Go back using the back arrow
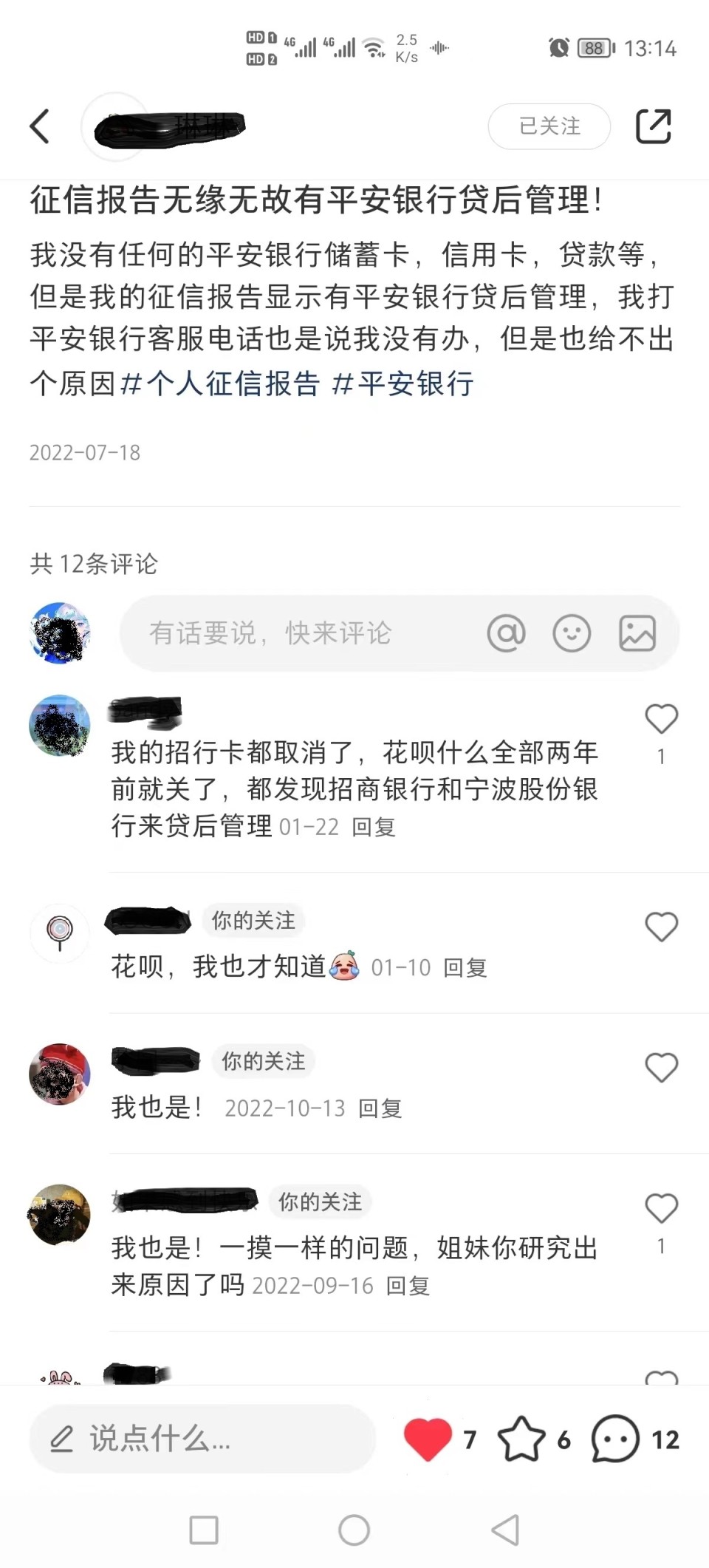709x1568 pixels. tap(40, 126)
